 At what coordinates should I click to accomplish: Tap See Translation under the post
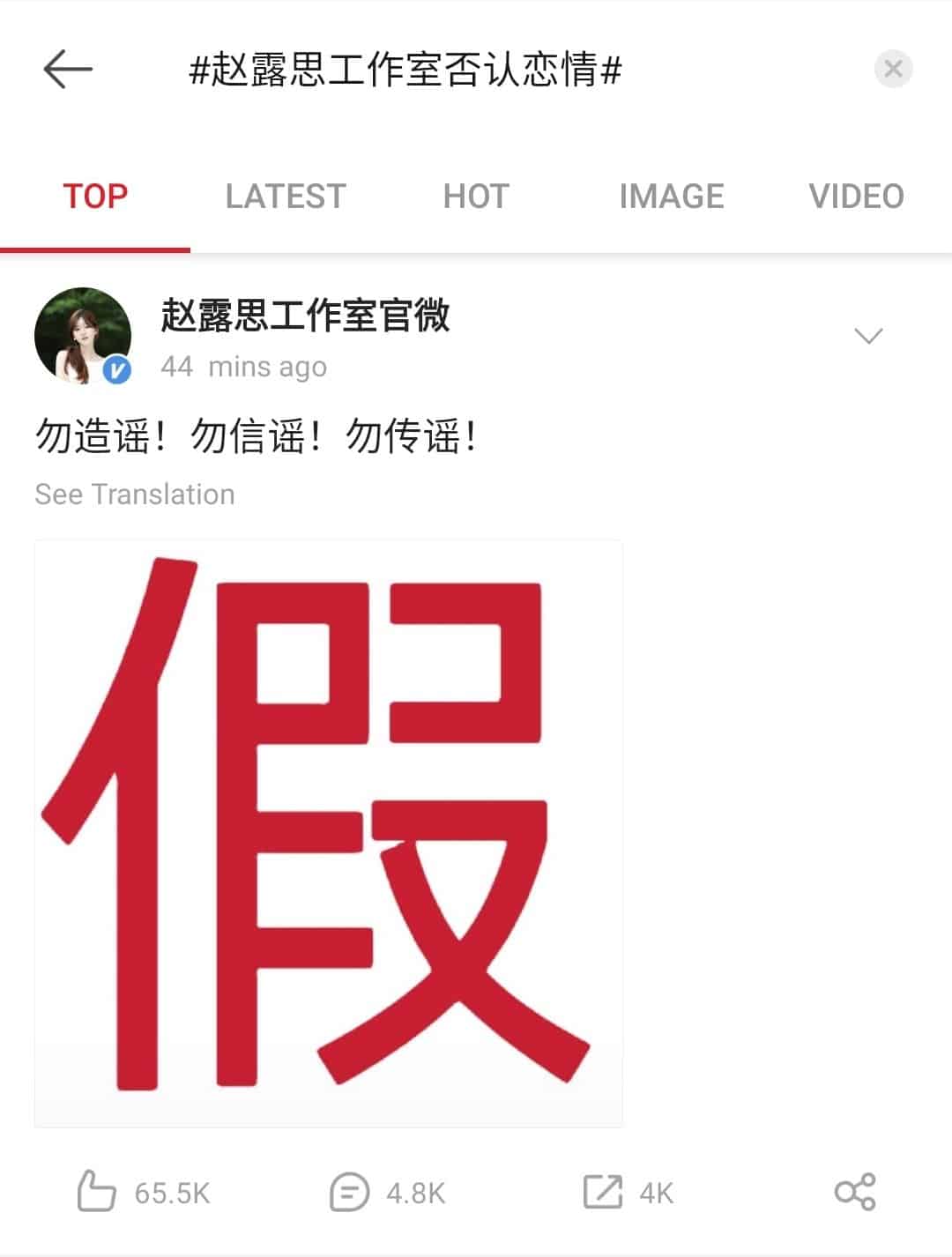pos(135,495)
